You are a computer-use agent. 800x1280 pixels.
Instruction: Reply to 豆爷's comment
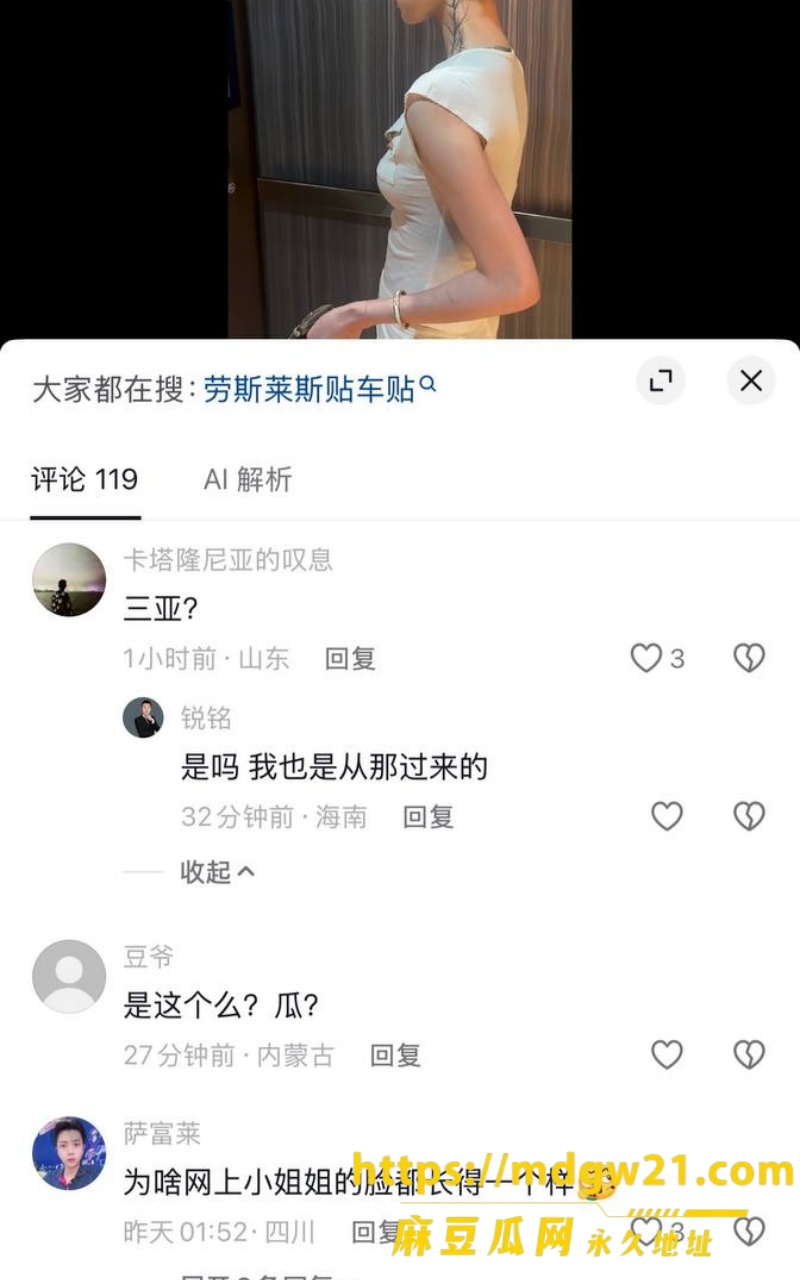395,1055
